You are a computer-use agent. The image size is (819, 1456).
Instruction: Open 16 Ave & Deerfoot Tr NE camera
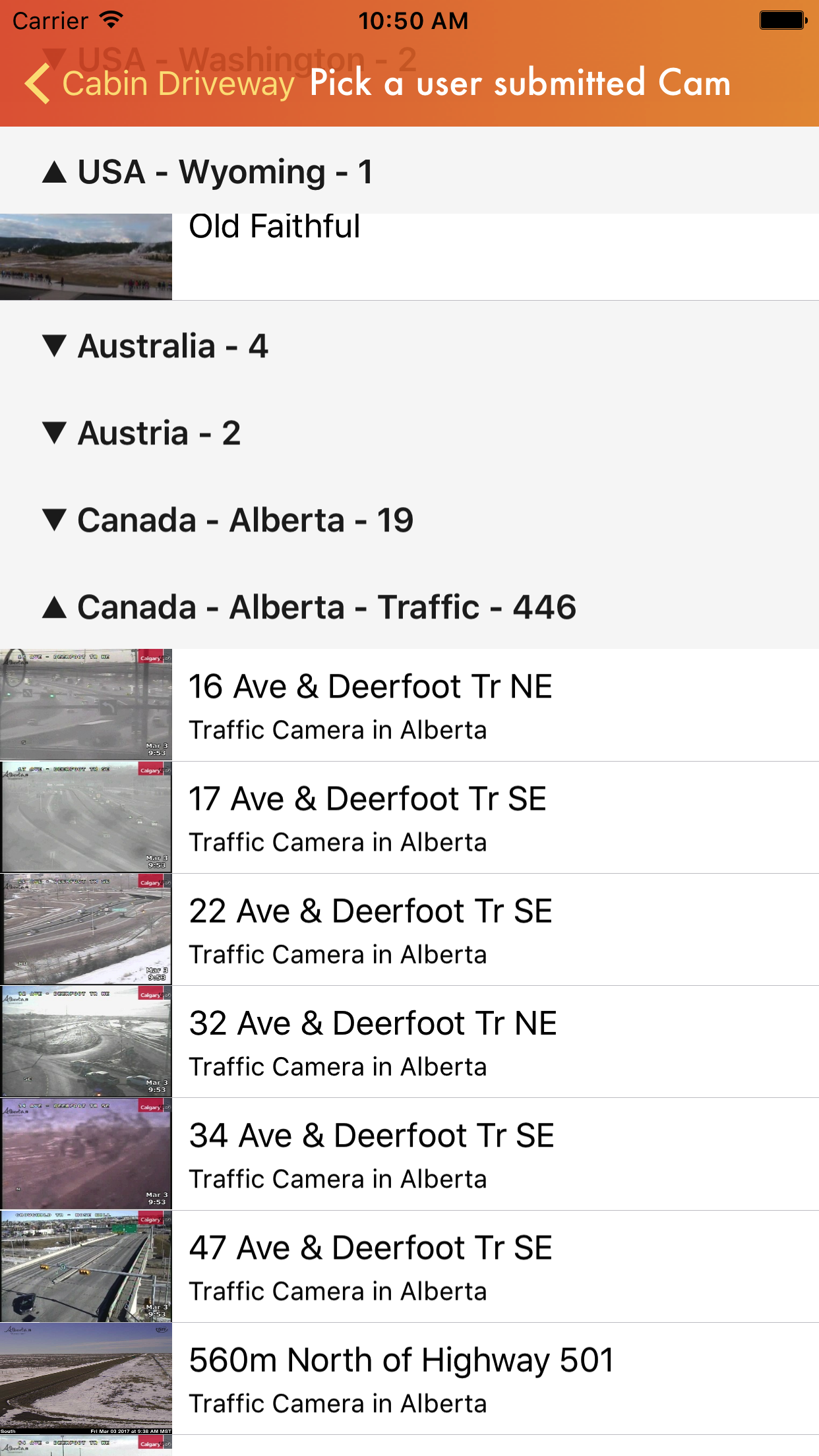(409, 705)
